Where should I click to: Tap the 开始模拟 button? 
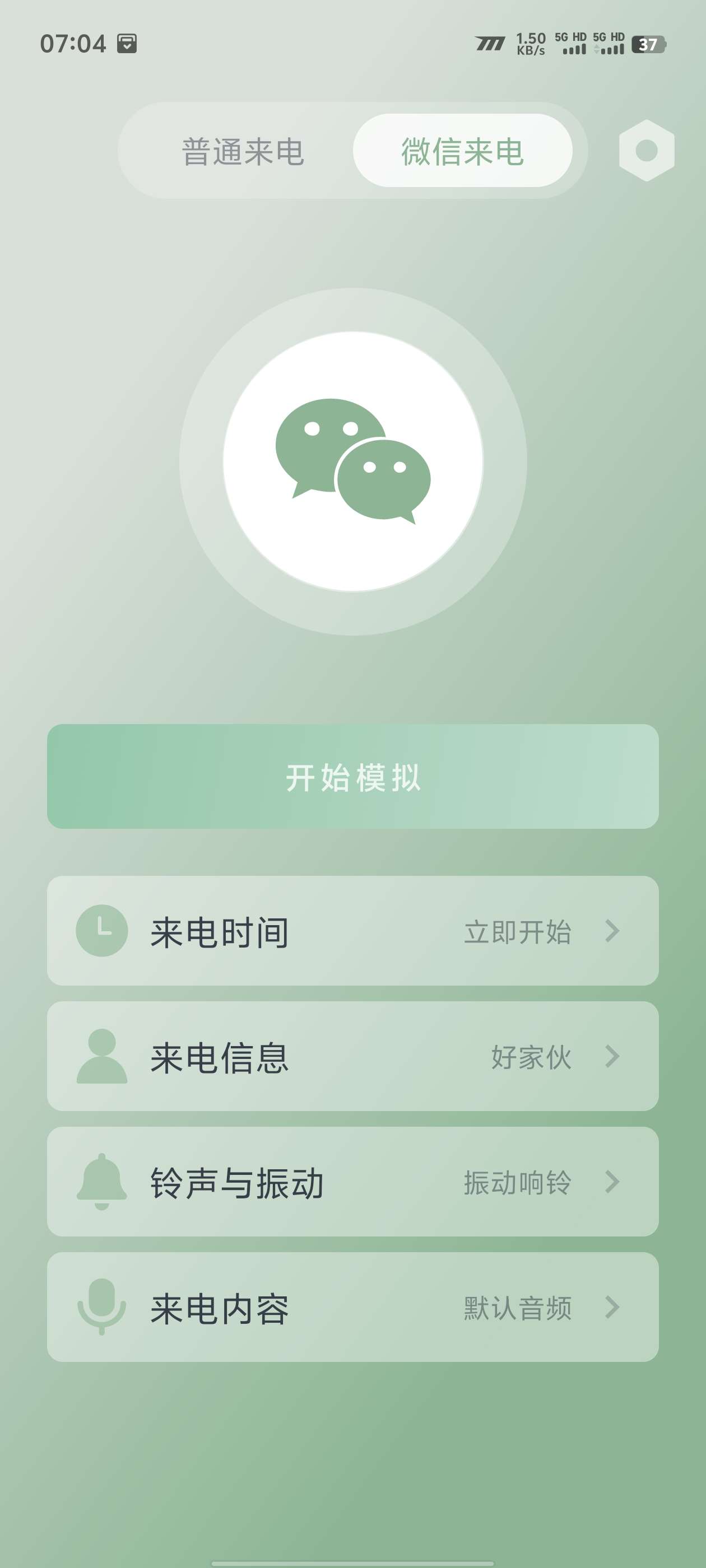352,776
